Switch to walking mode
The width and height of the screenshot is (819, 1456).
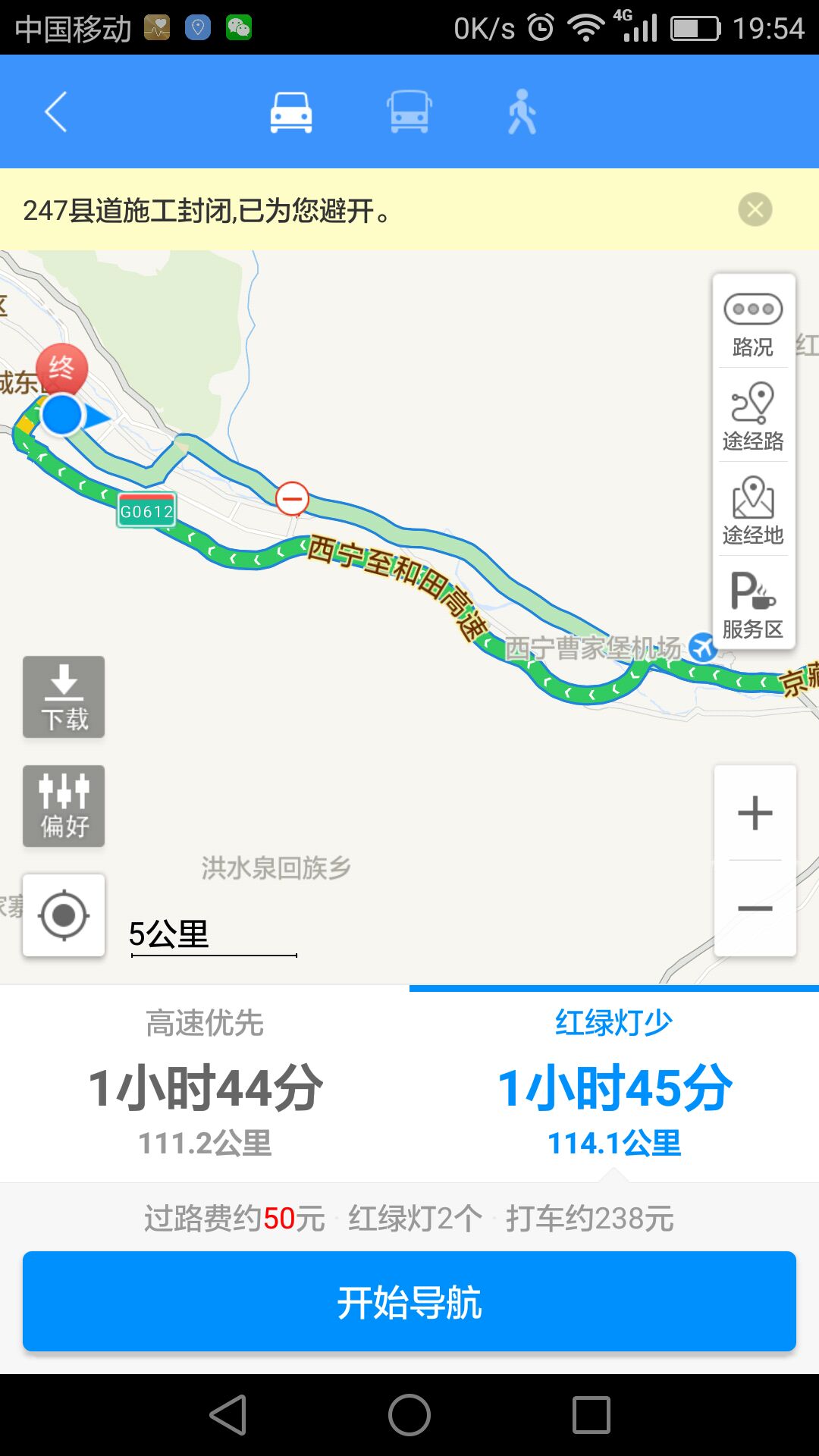522,112
